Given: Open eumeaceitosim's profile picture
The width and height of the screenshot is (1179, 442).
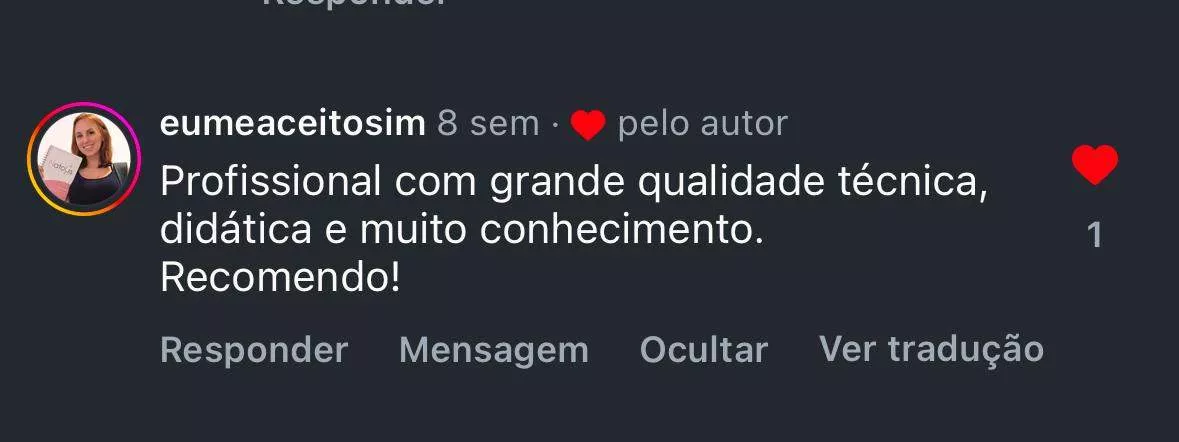Looking at the screenshot, I should [84, 159].
